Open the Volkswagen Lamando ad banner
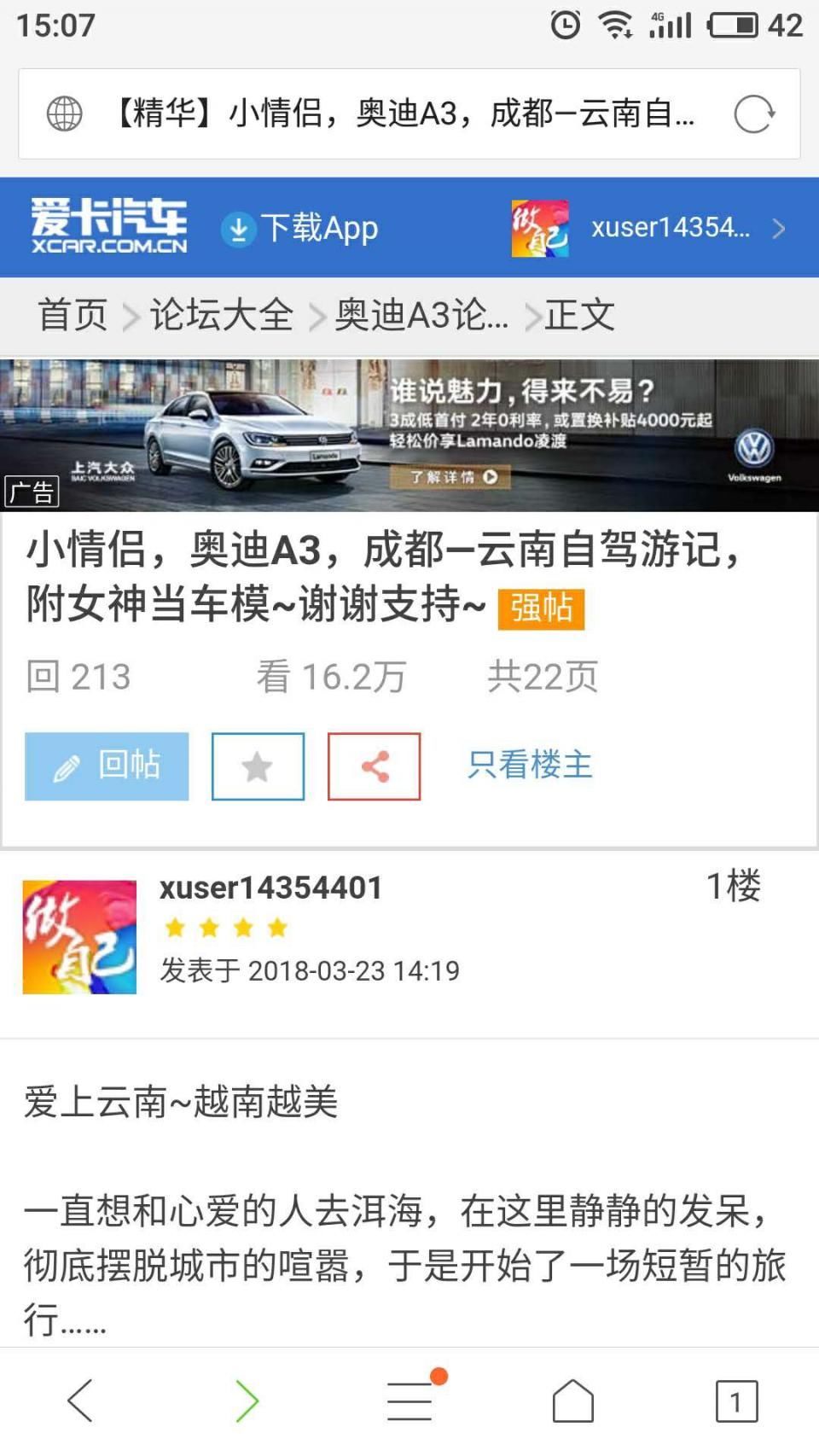Screen dimensions: 819x1456 point(409,434)
